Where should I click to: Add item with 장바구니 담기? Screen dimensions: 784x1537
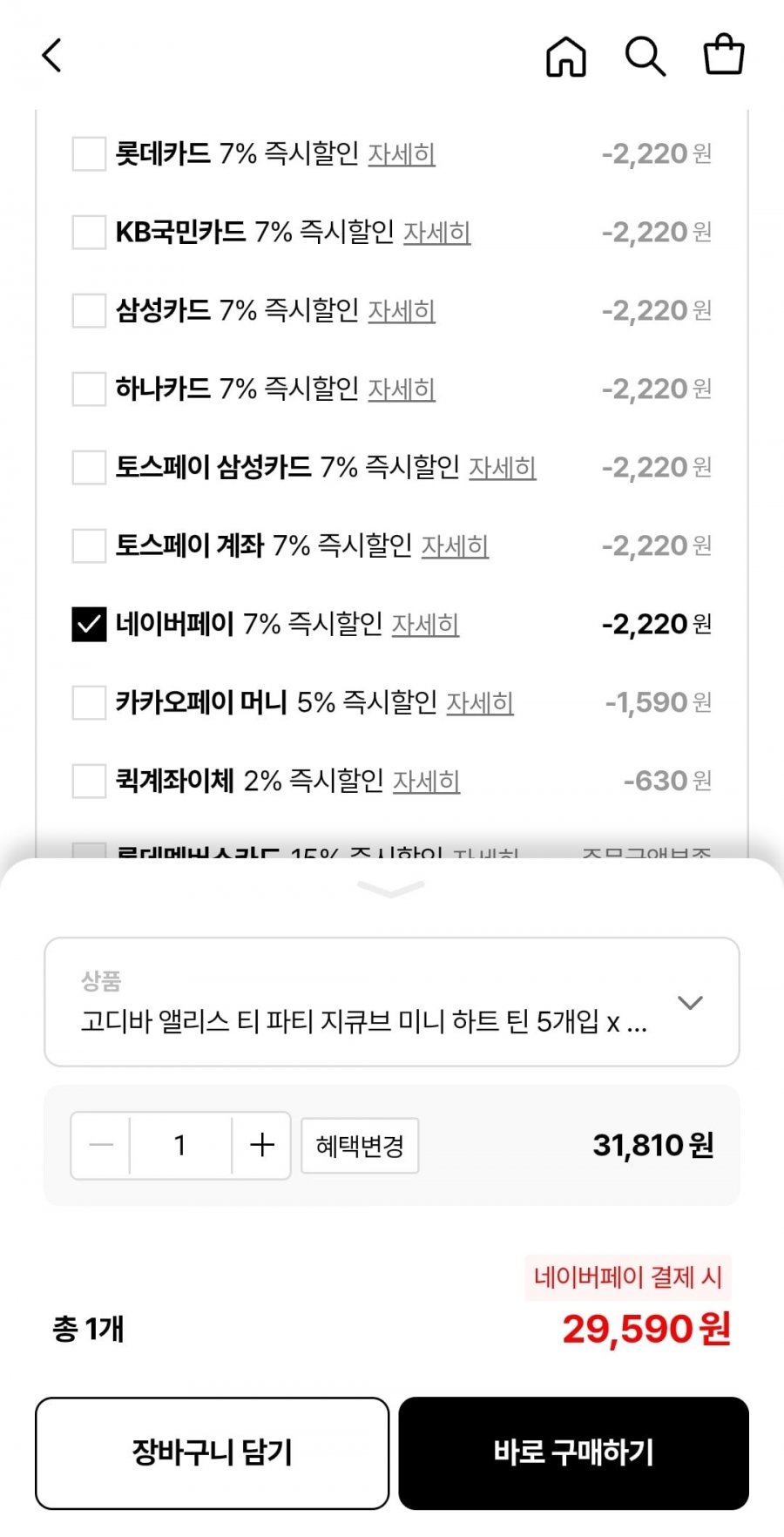point(212,1452)
